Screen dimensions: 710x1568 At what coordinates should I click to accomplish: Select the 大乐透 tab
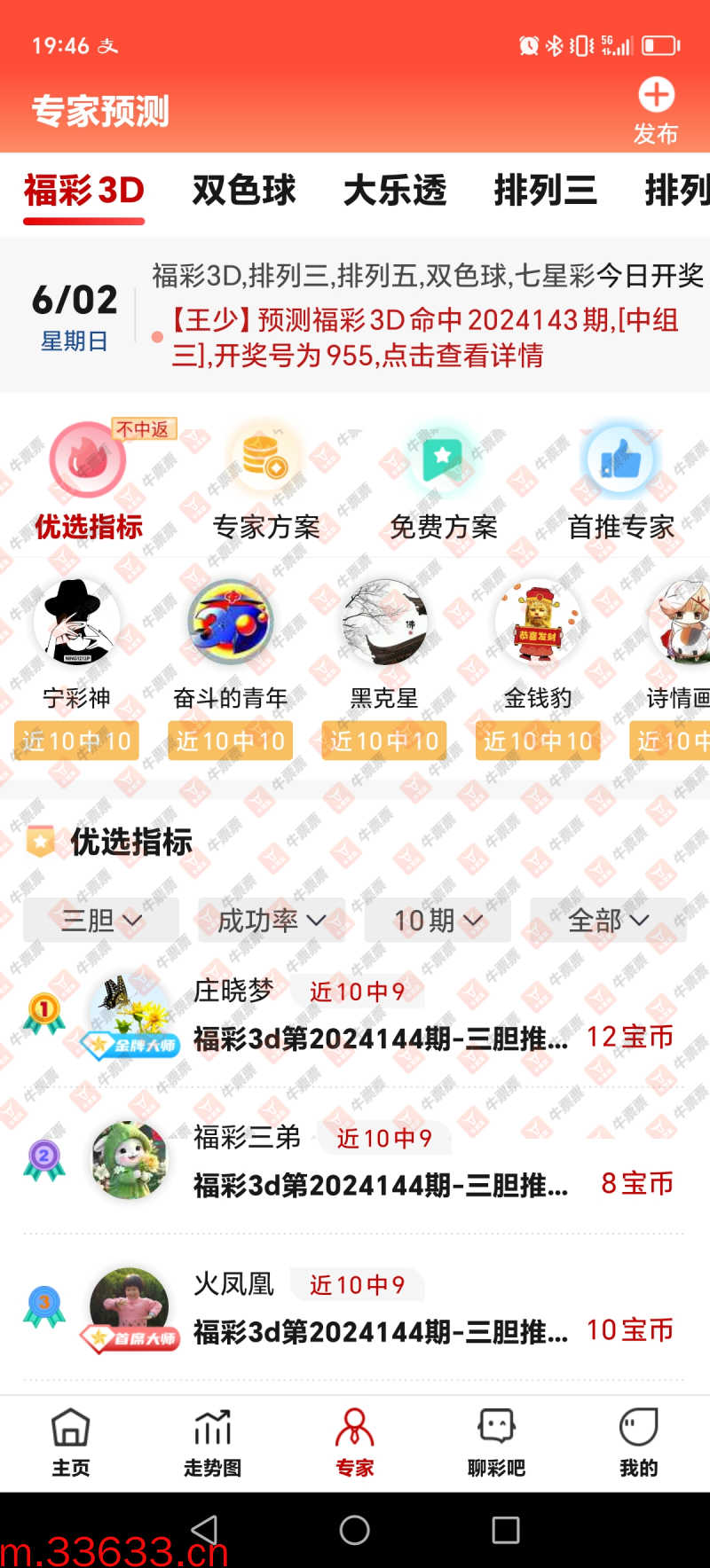point(395,190)
